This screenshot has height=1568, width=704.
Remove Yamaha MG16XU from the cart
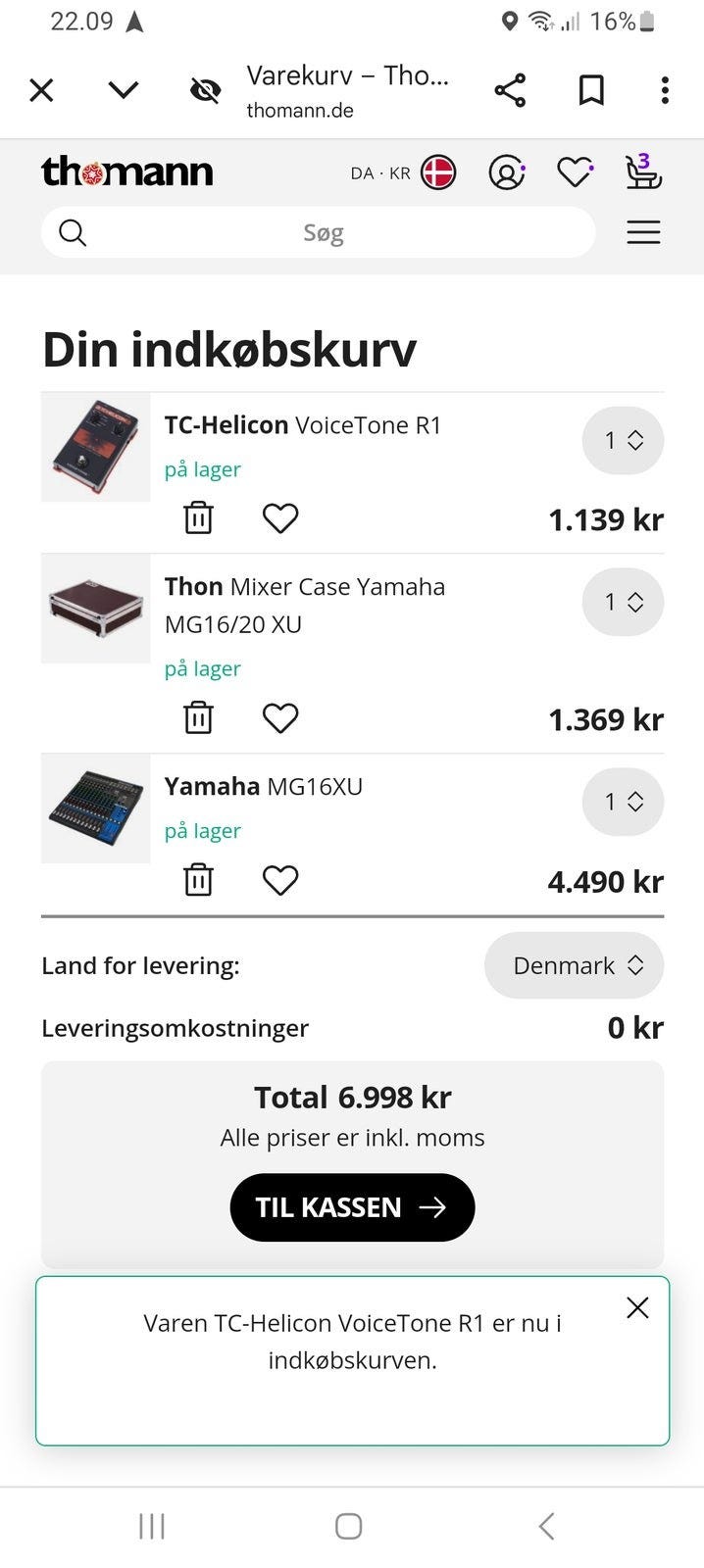click(198, 880)
